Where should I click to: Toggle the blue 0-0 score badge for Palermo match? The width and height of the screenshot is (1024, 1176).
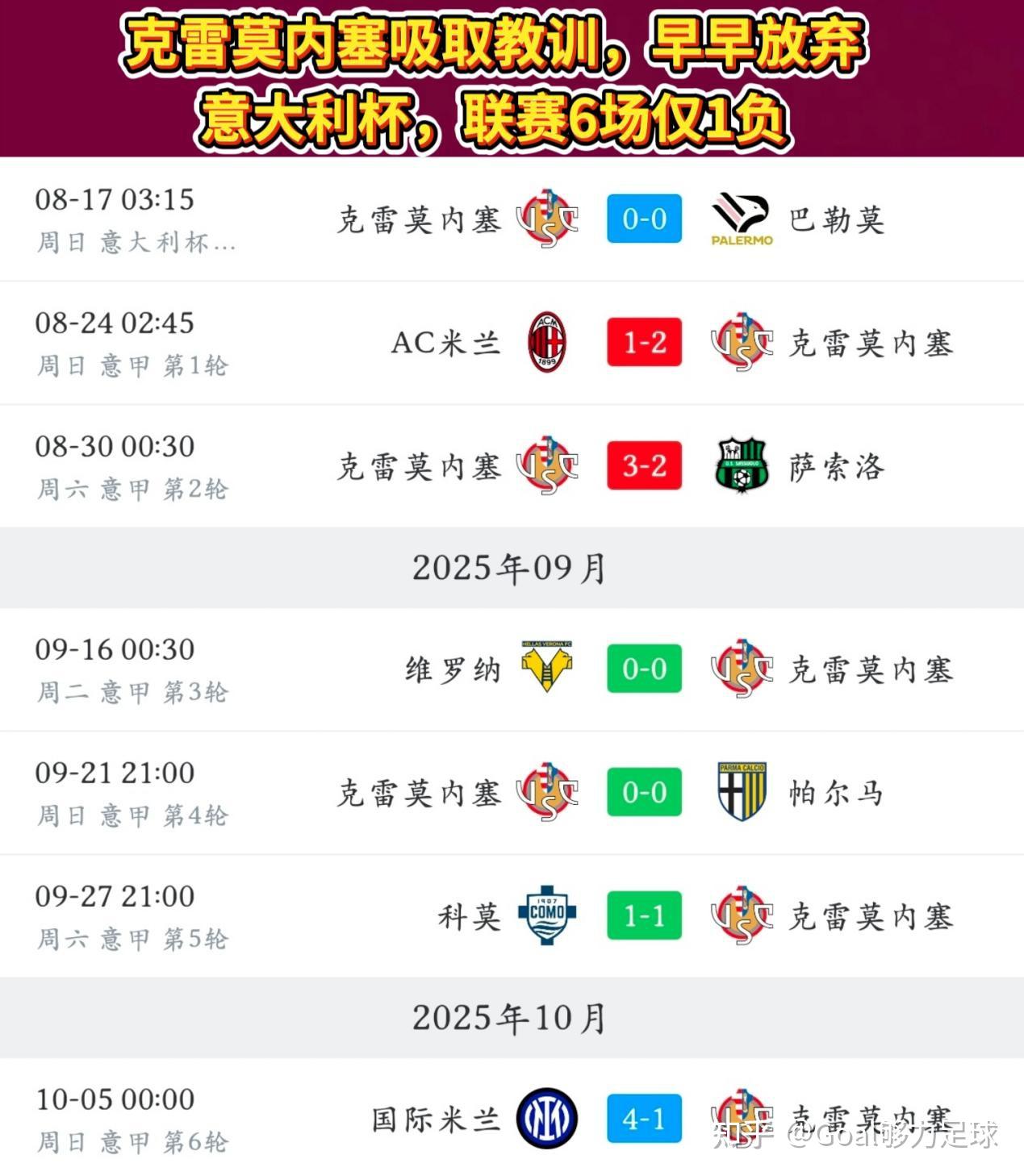[642, 218]
